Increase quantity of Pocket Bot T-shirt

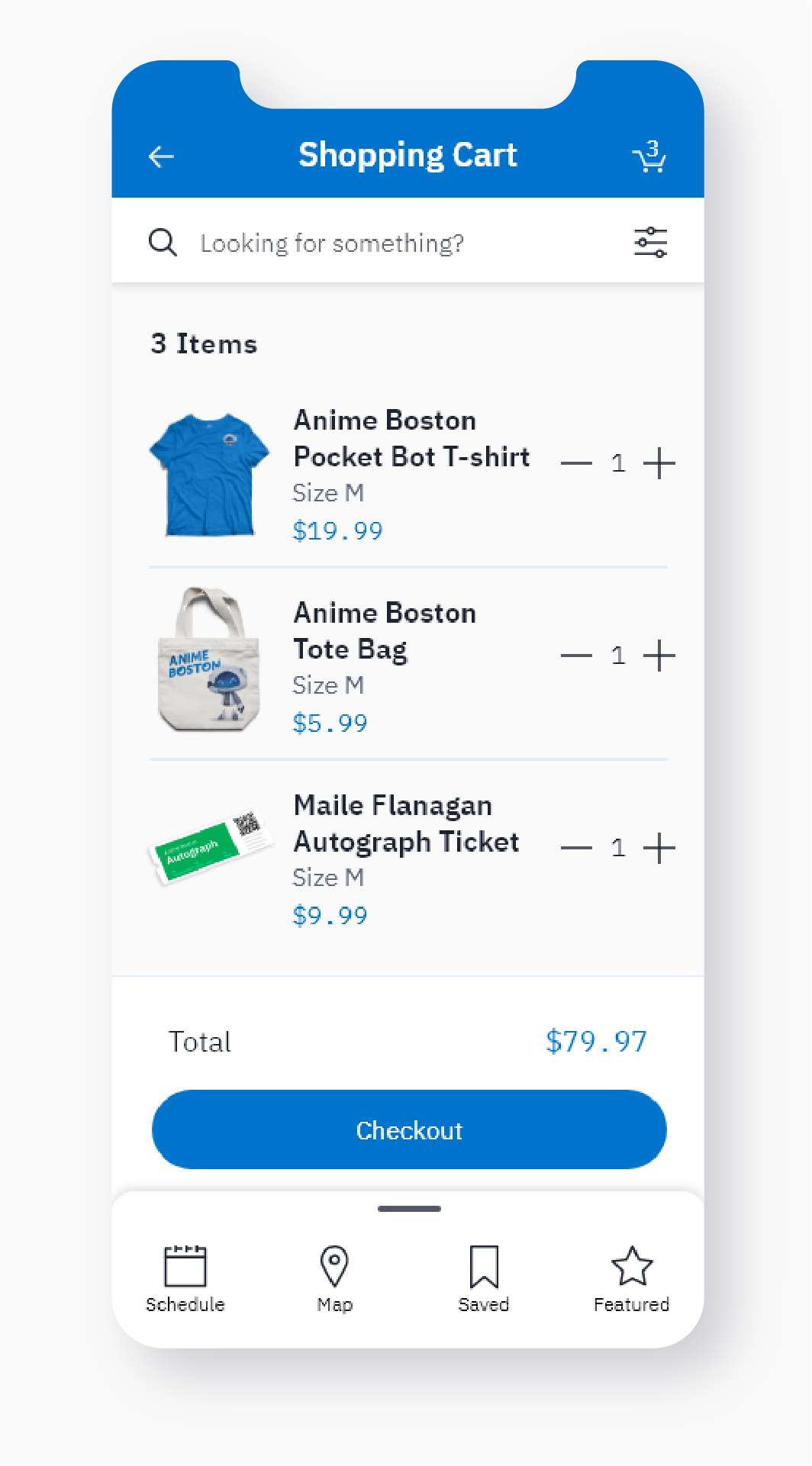pyautogui.click(x=659, y=463)
